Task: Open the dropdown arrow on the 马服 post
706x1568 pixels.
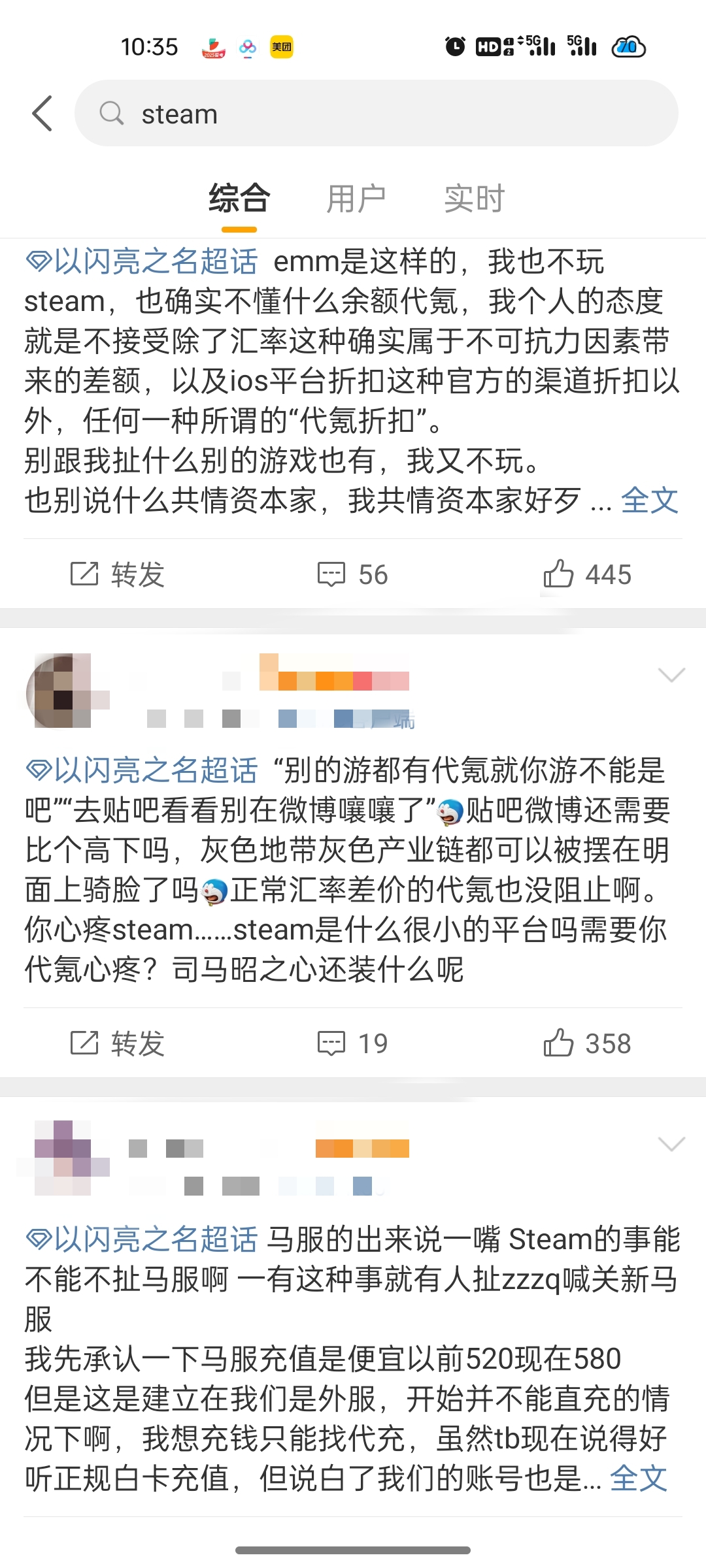Action: click(671, 1143)
